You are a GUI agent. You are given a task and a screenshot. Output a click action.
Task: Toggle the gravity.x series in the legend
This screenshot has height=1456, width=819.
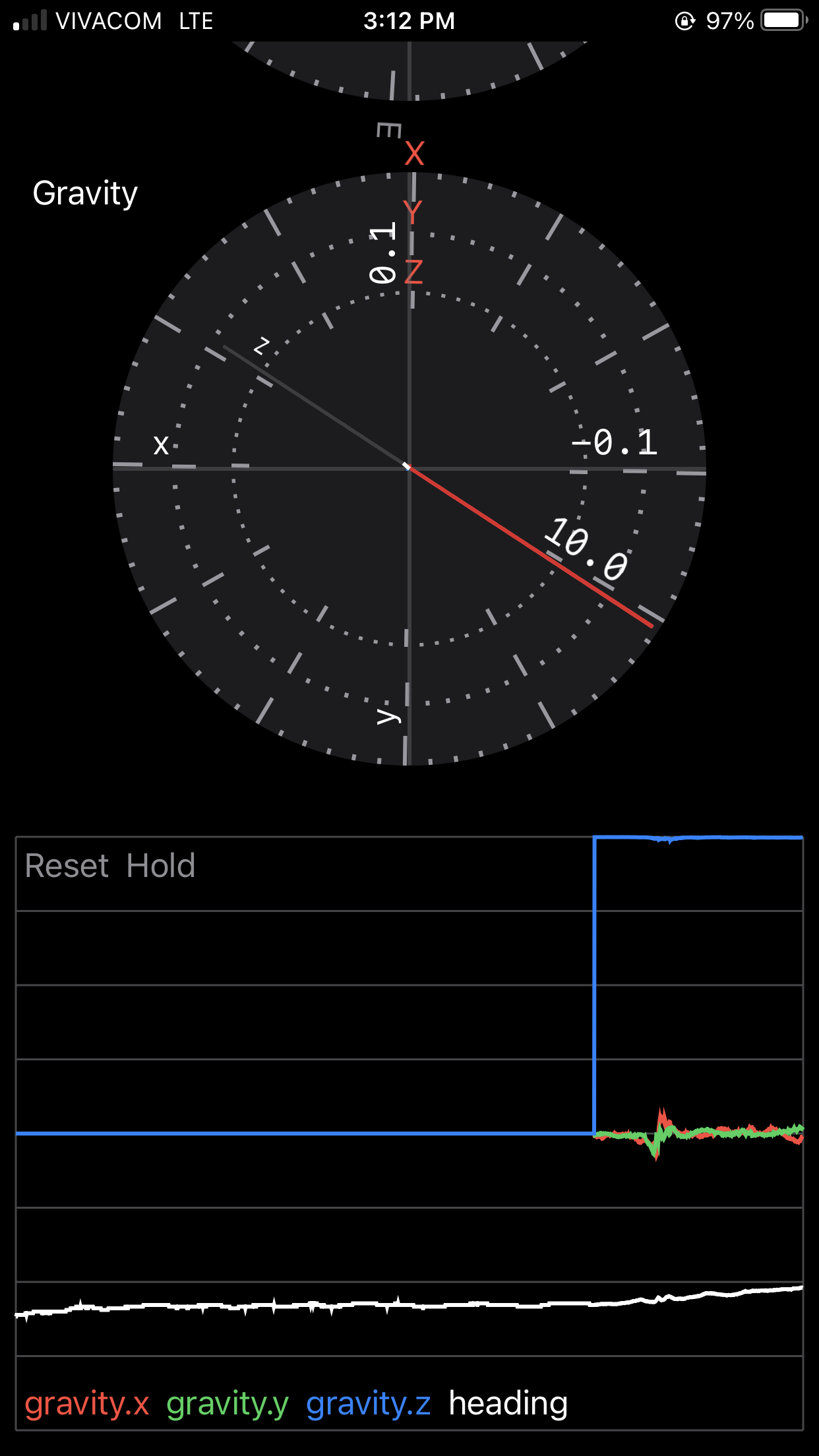click(87, 1403)
